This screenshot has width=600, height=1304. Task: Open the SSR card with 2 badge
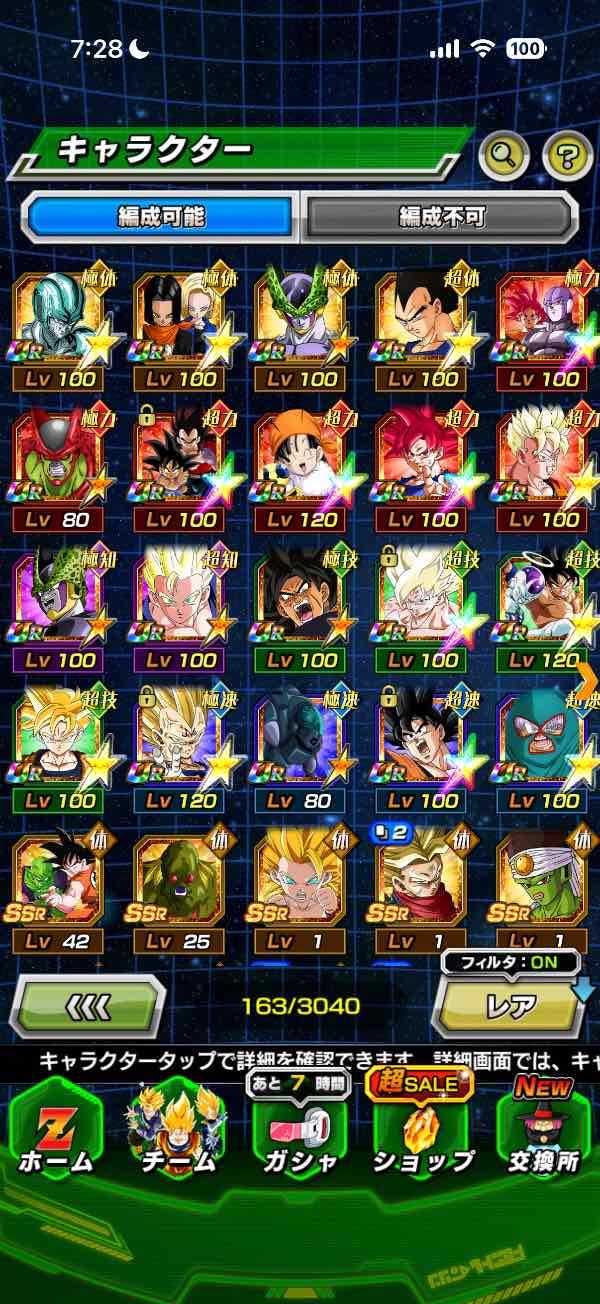click(x=421, y=890)
